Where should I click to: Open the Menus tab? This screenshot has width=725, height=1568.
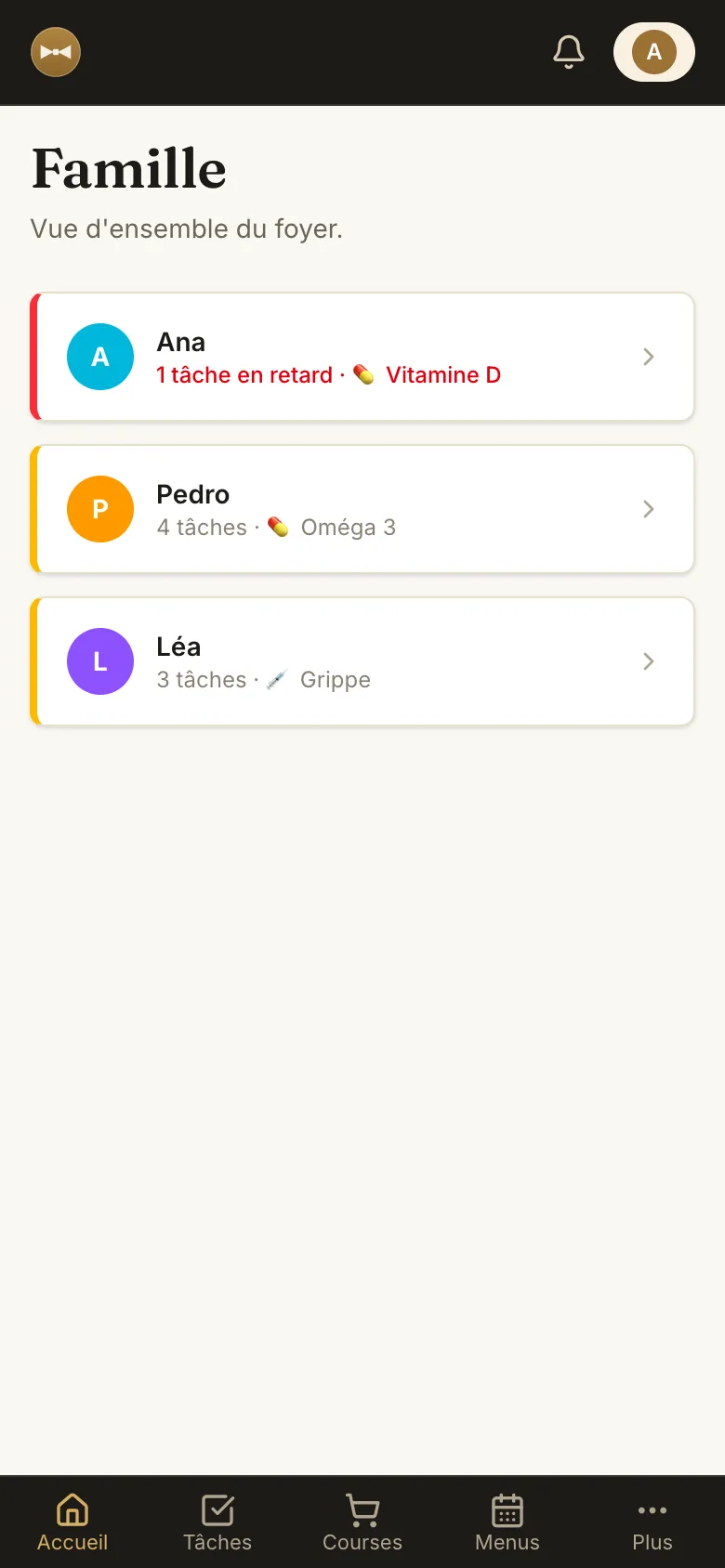coord(507,1522)
